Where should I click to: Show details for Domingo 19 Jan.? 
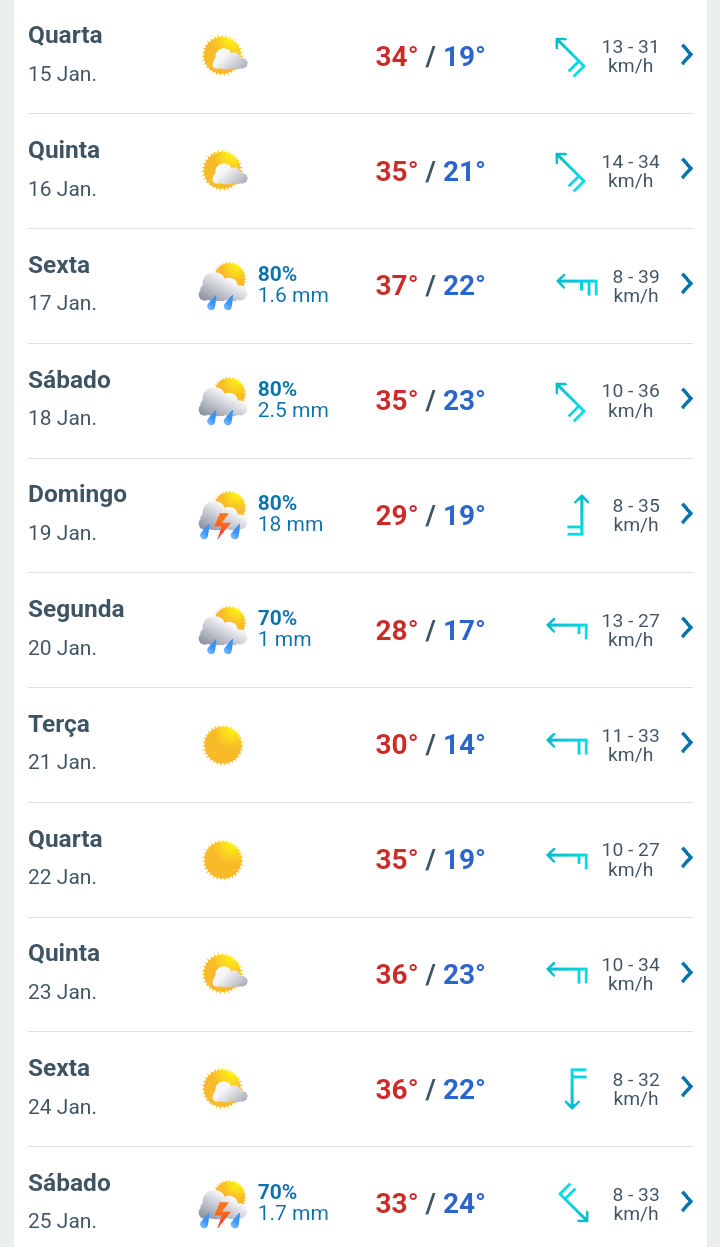point(360,515)
